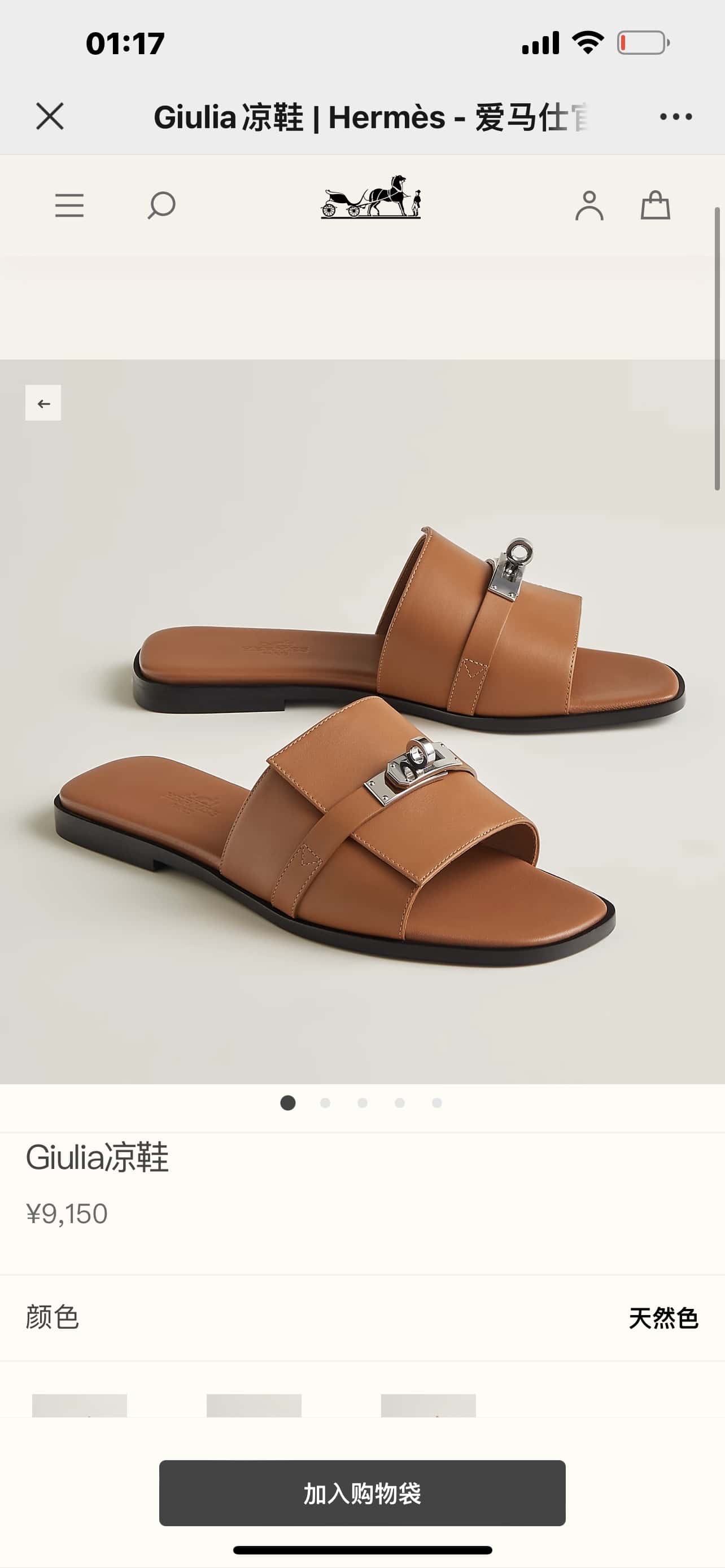Image resolution: width=725 pixels, height=1568 pixels.
Task: Open the account profile icon
Action: pyautogui.click(x=589, y=205)
